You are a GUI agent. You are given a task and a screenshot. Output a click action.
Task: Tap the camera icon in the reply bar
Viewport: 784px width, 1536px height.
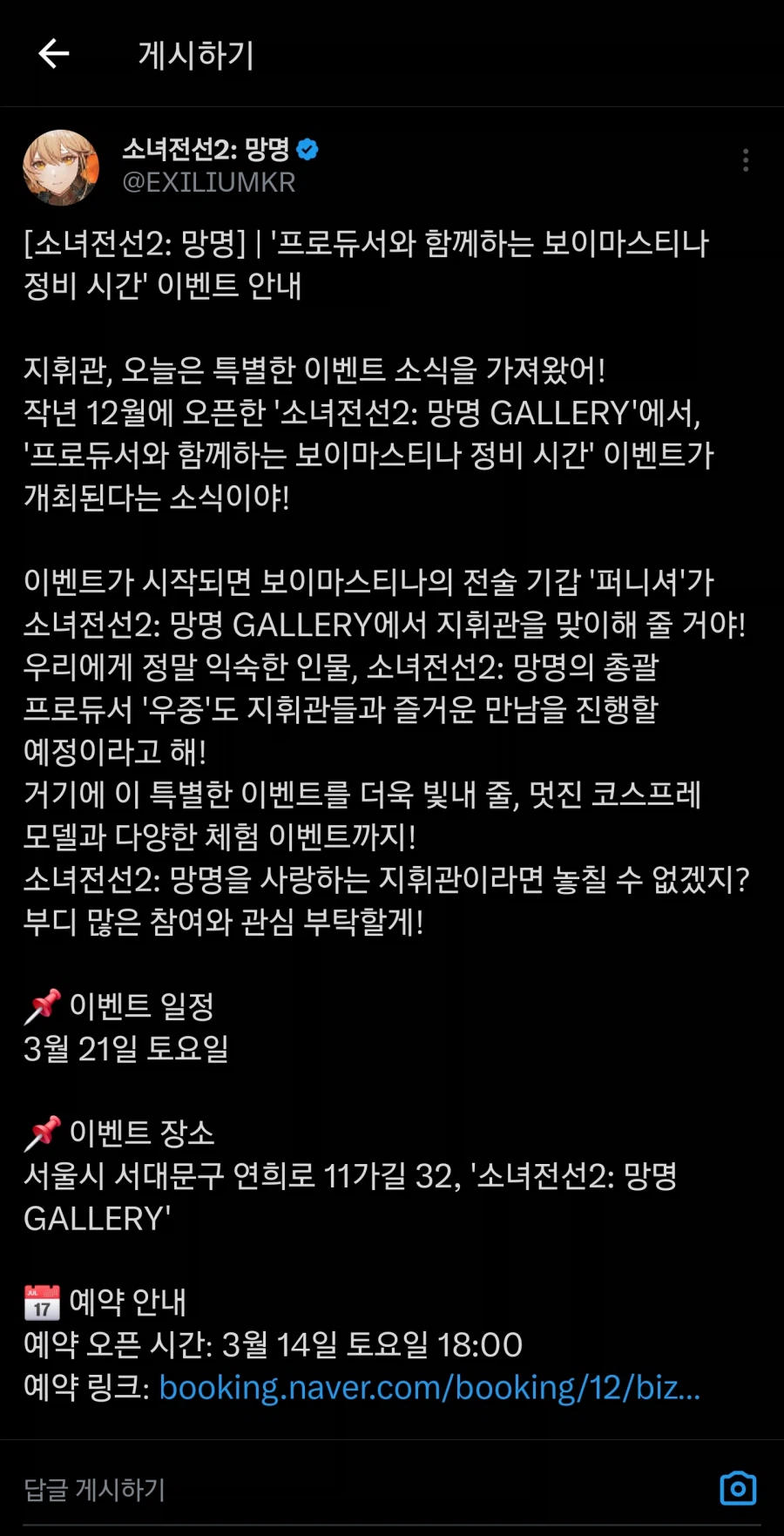click(736, 1488)
